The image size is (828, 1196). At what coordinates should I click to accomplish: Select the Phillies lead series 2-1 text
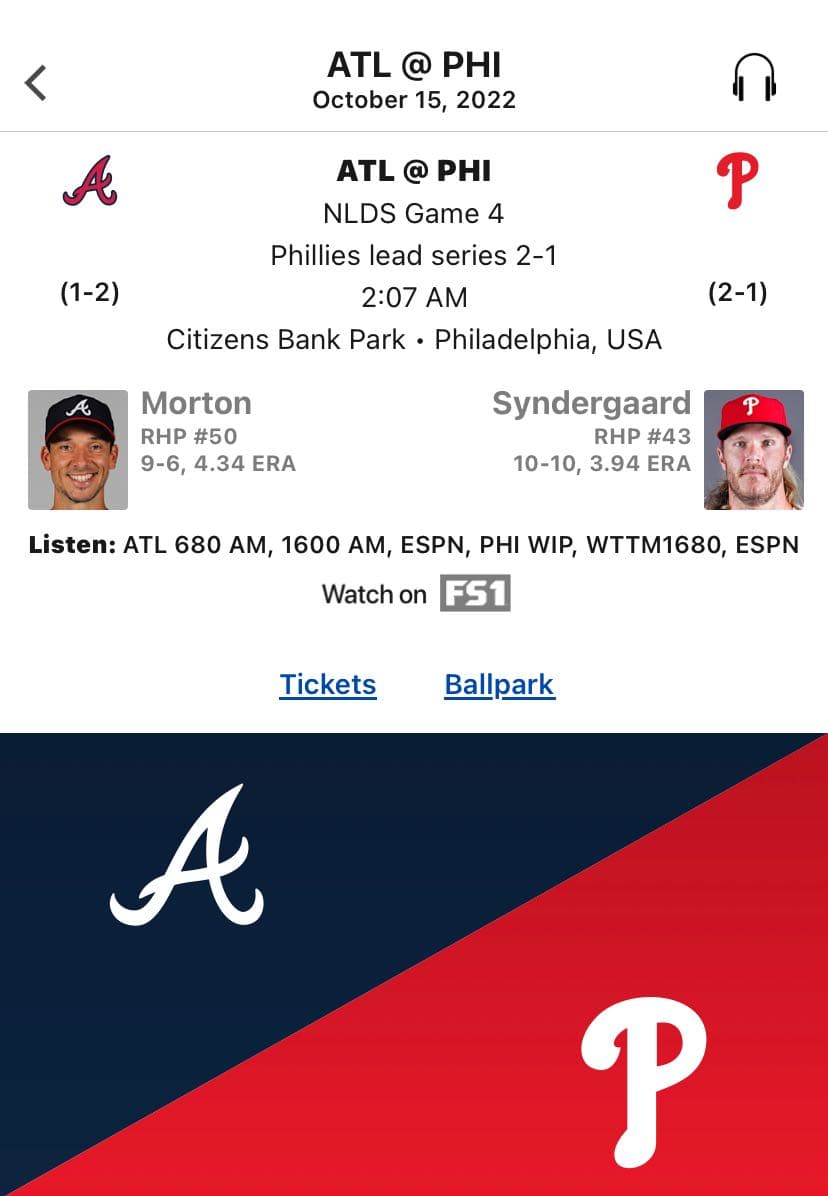[414, 255]
